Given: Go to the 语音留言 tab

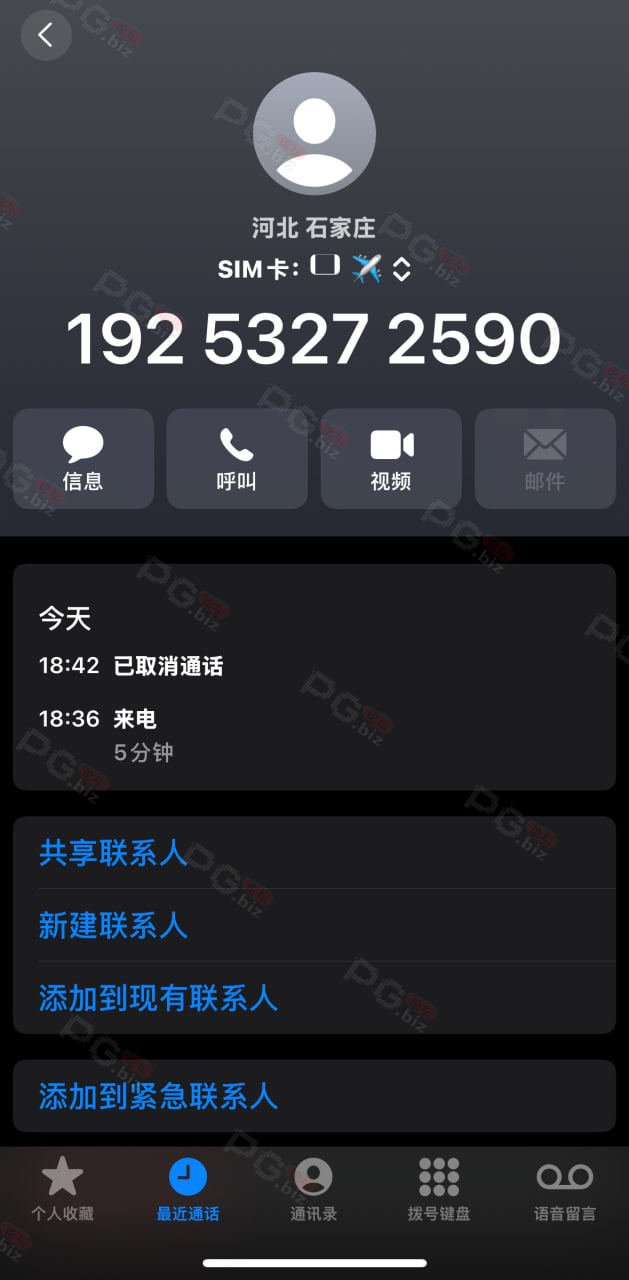Looking at the screenshot, I should [x=565, y=1189].
